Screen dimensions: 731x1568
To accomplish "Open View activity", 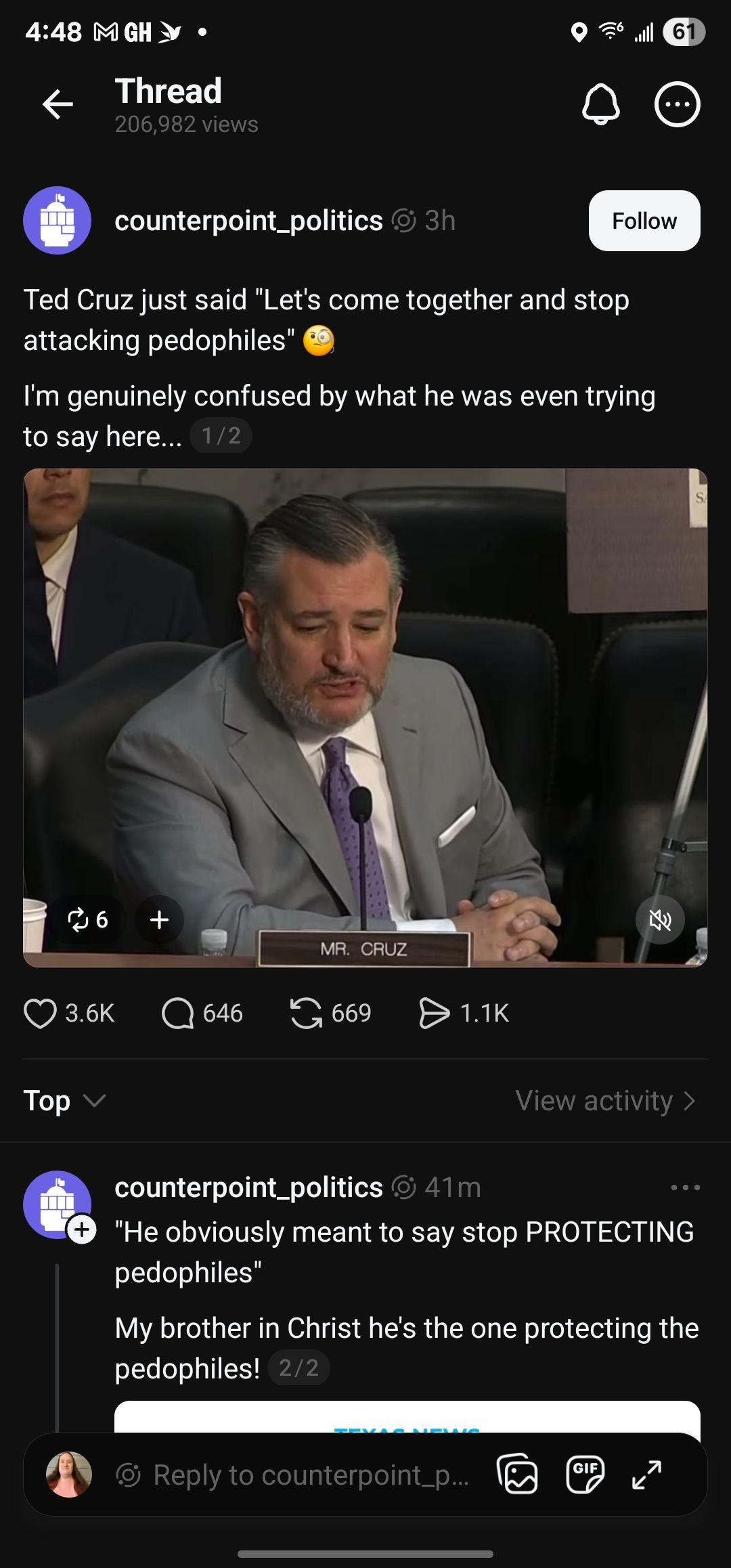I will [604, 1100].
